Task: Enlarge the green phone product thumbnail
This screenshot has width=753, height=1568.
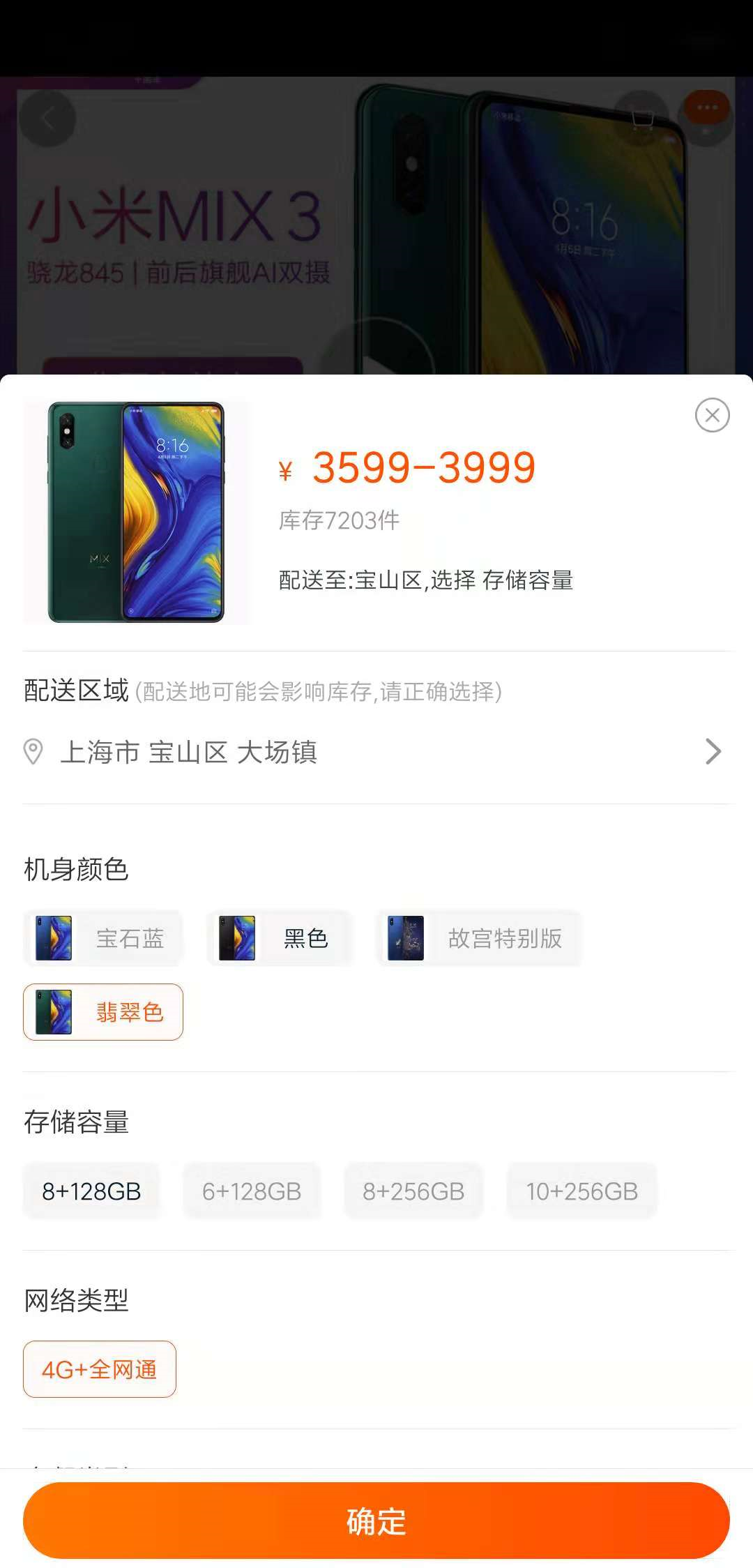Action: (x=135, y=511)
